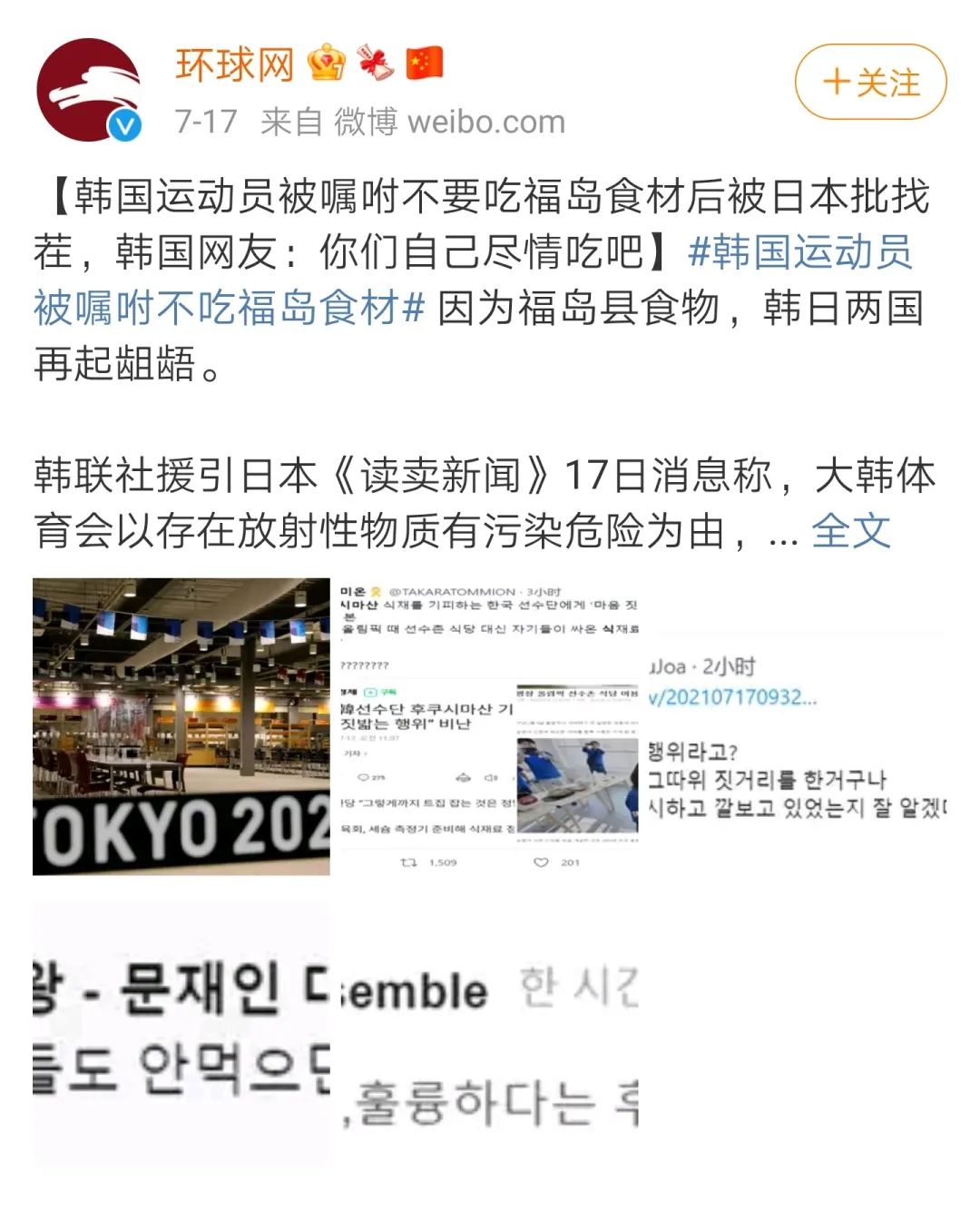
Task: Expand the post with 全文
Action: tap(850, 531)
